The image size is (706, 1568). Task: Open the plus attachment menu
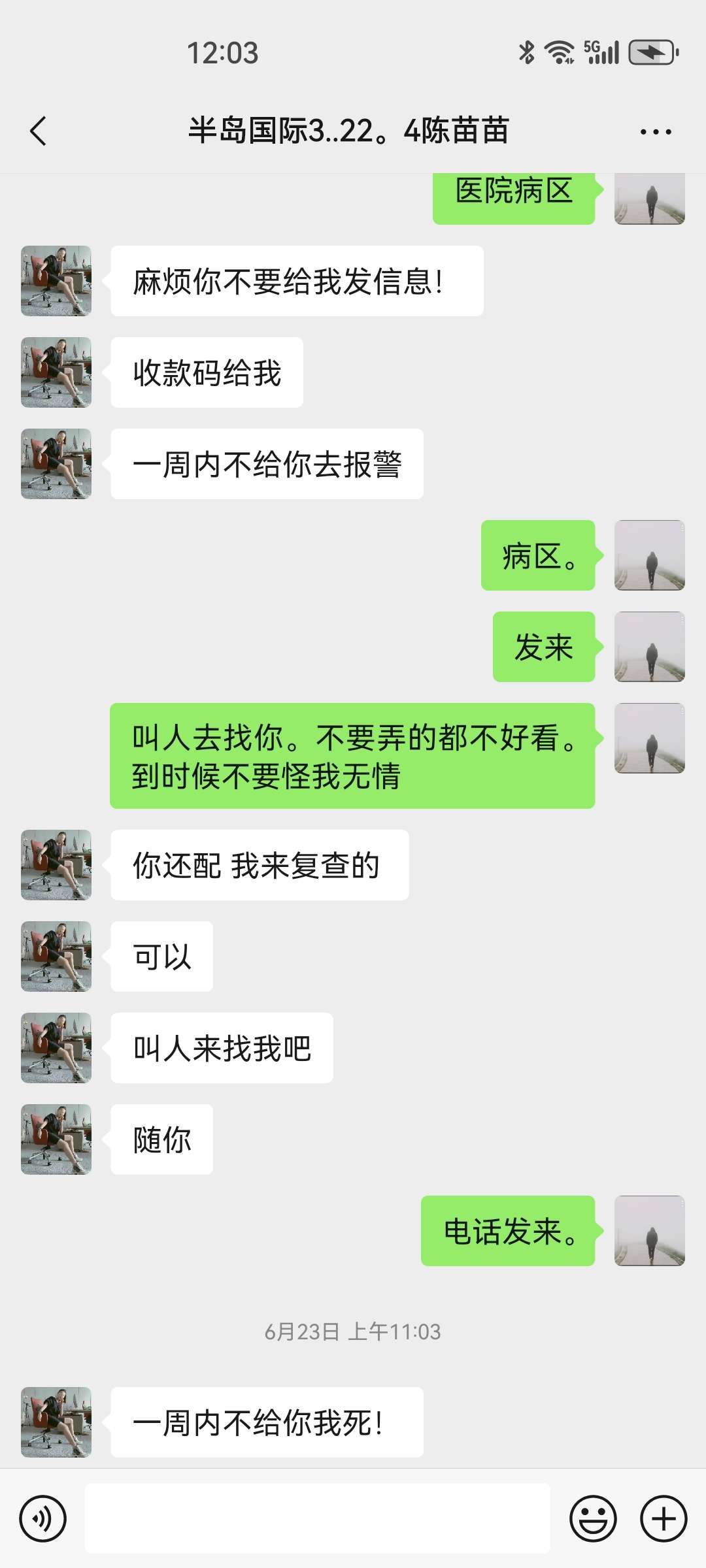tap(663, 1518)
